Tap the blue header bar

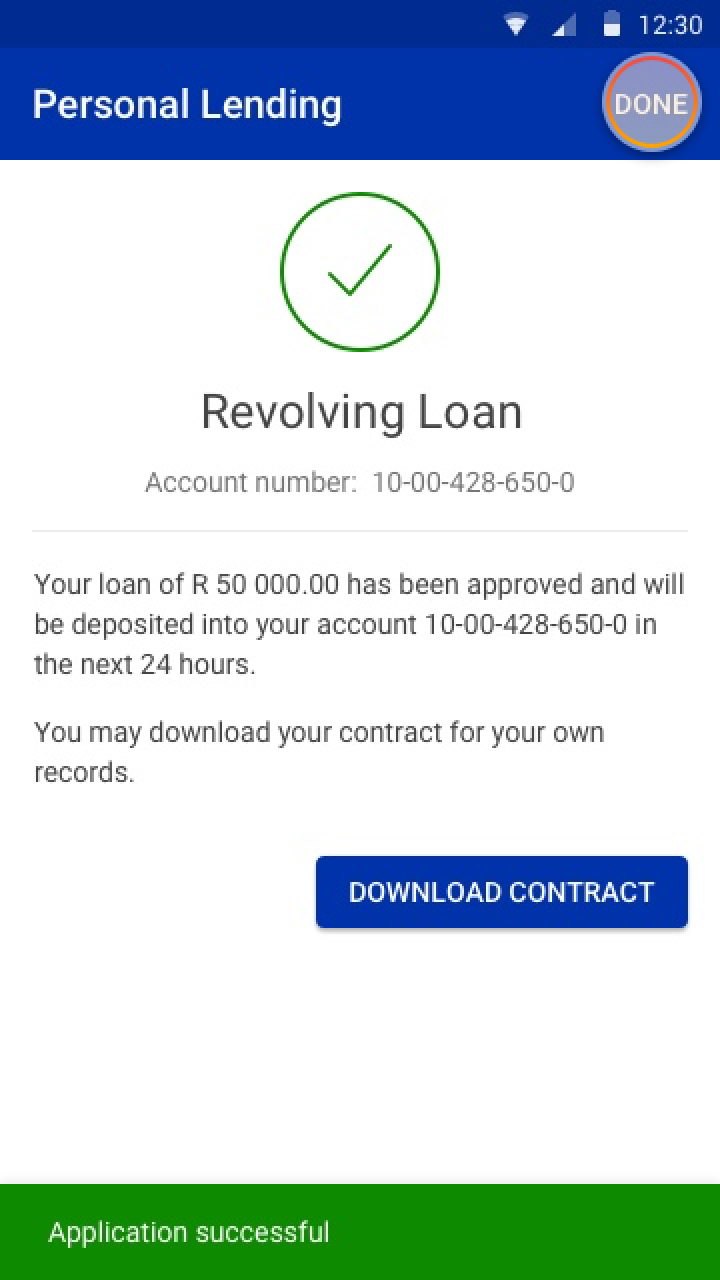(450, 104)
